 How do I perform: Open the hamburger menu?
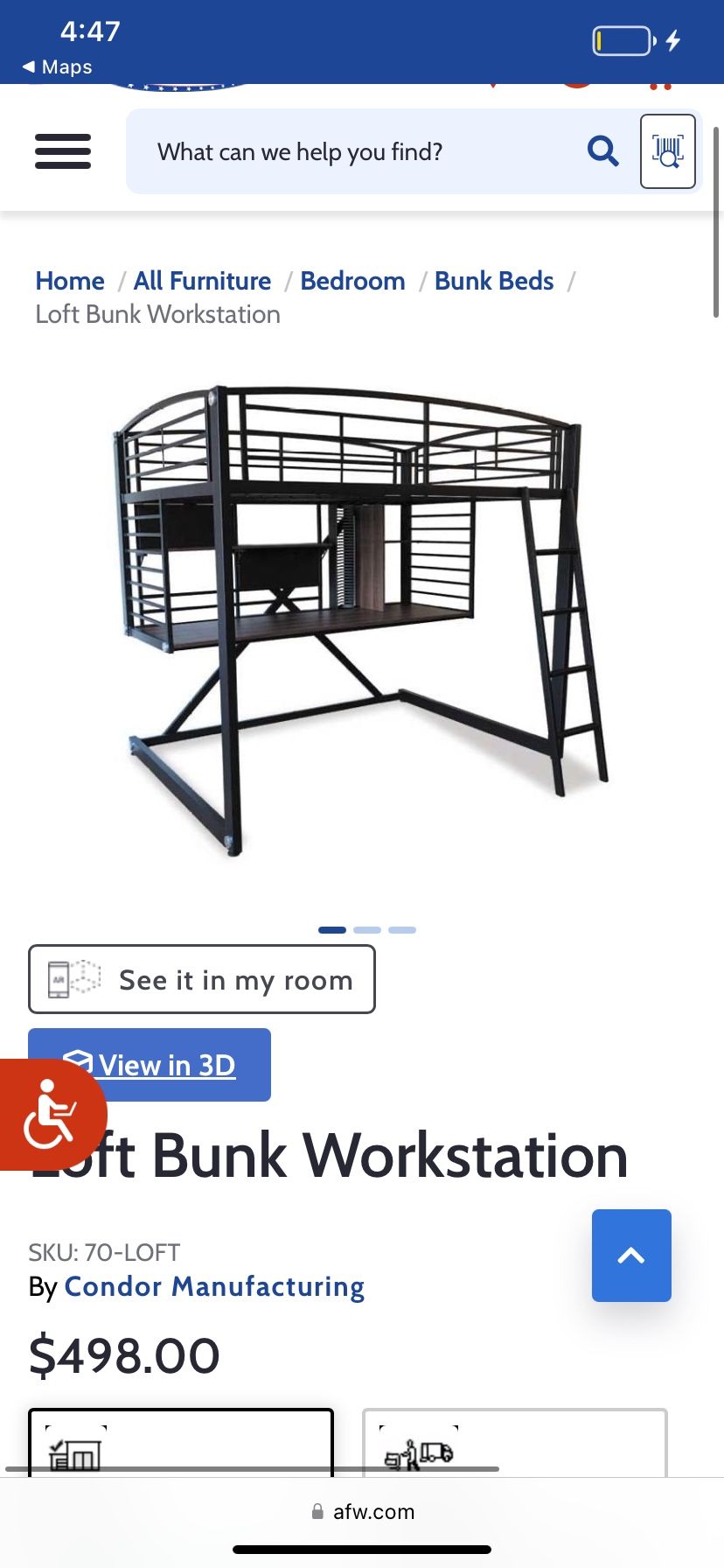click(63, 151)
